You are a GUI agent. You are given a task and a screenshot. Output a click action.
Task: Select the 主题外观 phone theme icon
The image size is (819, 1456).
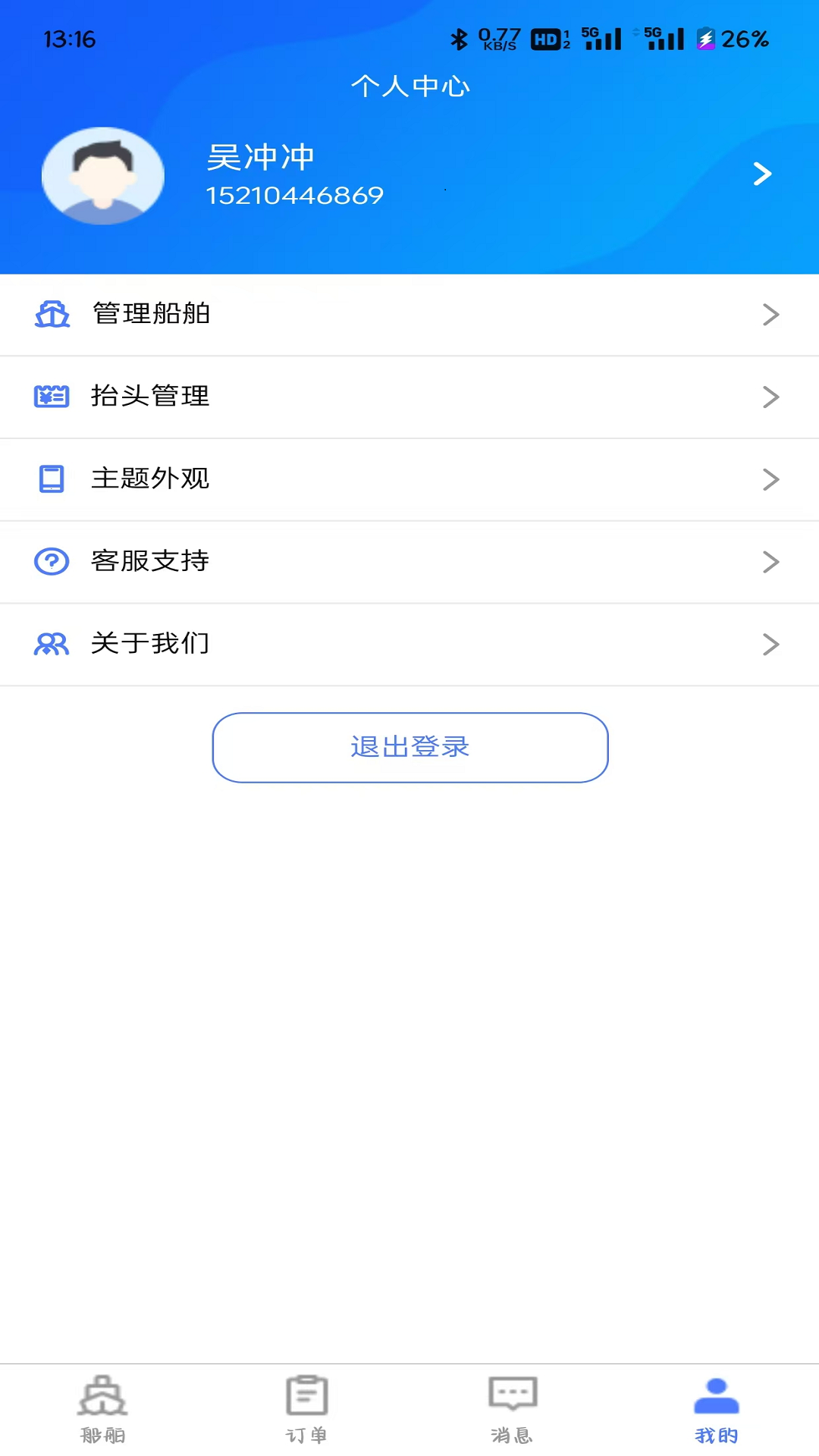(51, 479)
